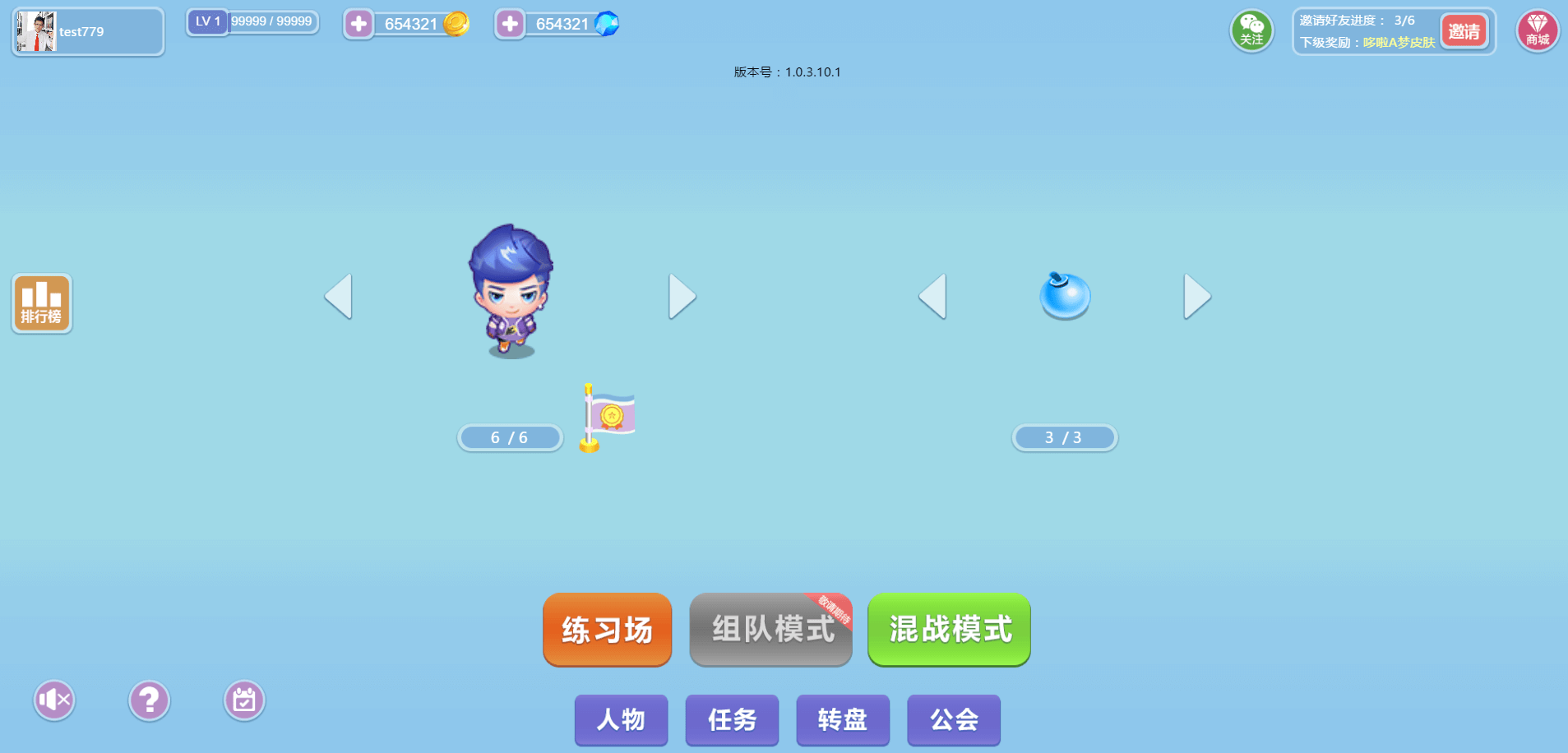Screen dimensions: 1568x753
Task: Add more gold coins
Action: tap(358, 24)
